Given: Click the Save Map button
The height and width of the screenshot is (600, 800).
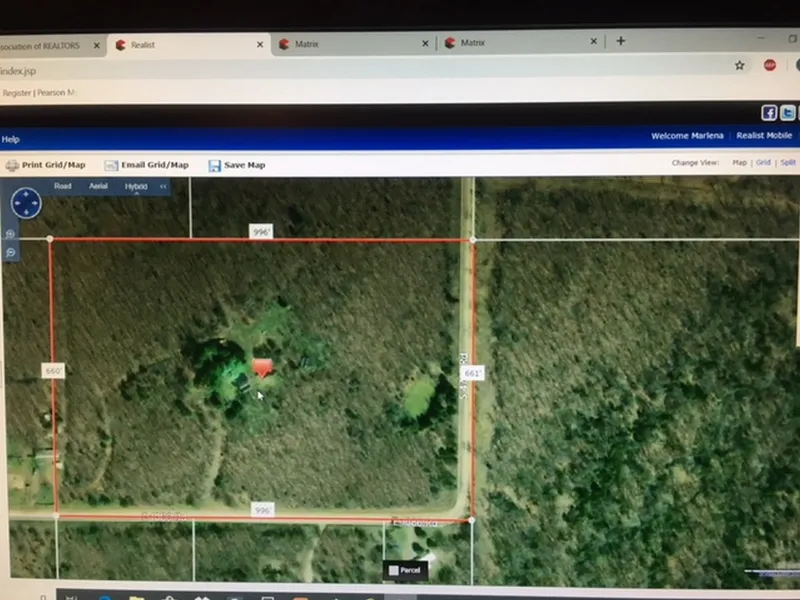Looking at the screenshot, I should click(x=236, y=165).
